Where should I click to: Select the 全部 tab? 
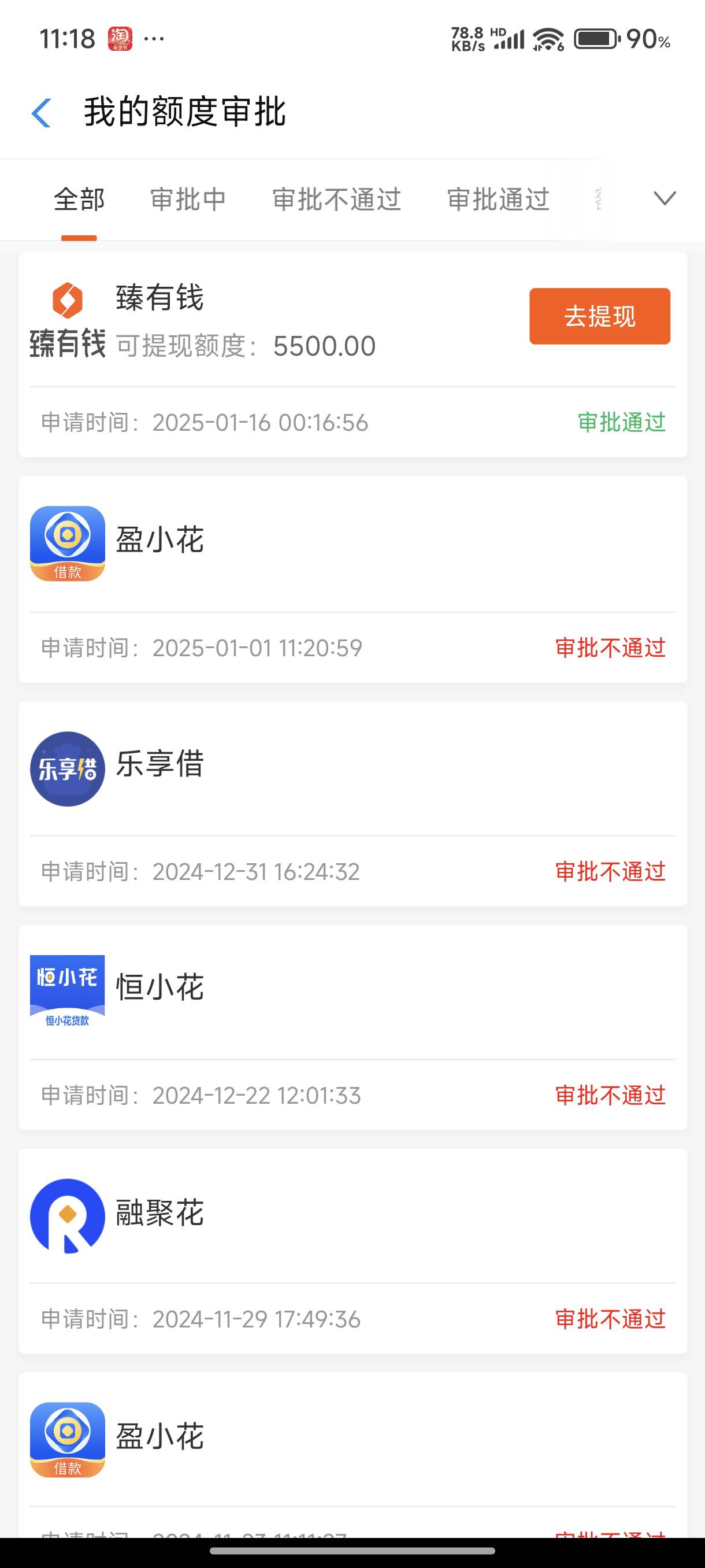pos(79,199)
